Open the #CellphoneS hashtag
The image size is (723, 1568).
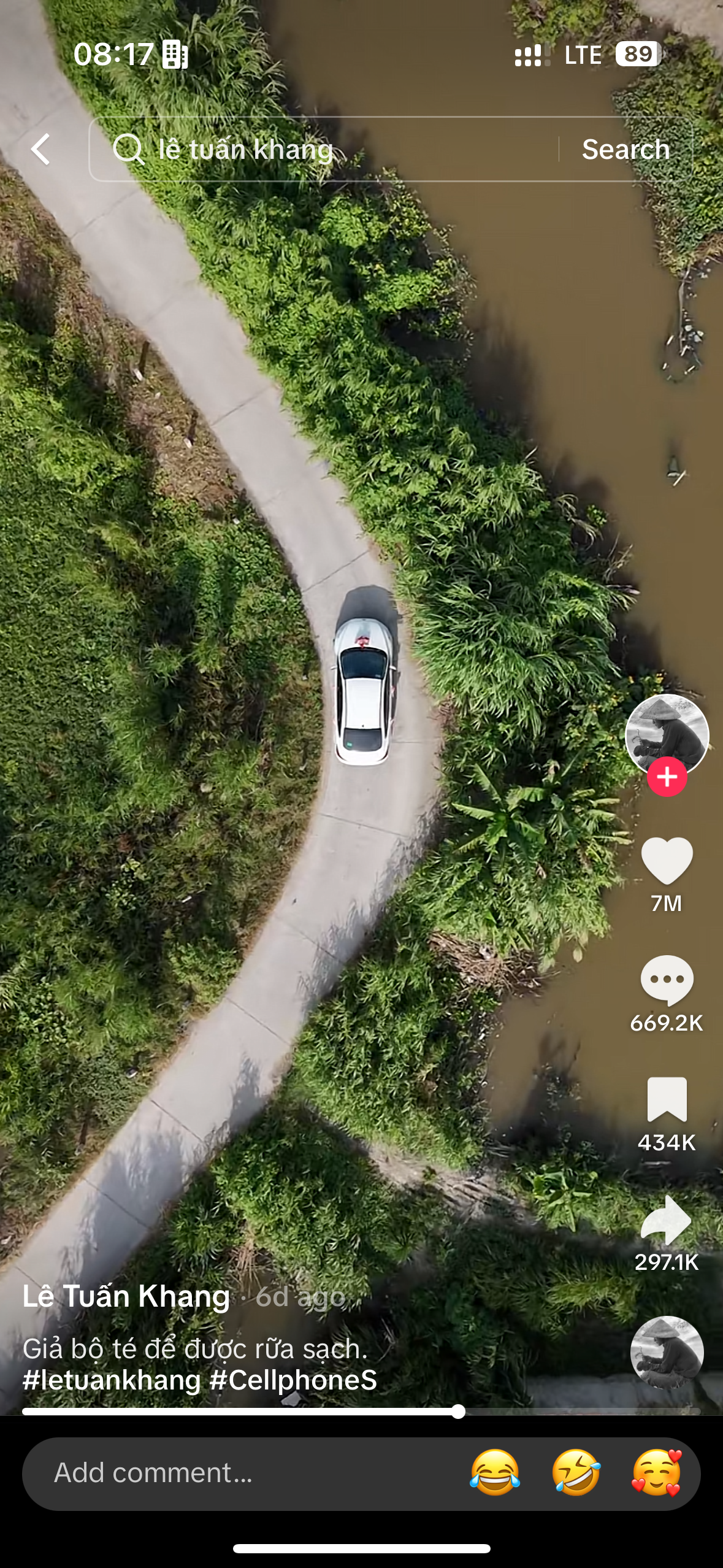[x=293, y=1380]
